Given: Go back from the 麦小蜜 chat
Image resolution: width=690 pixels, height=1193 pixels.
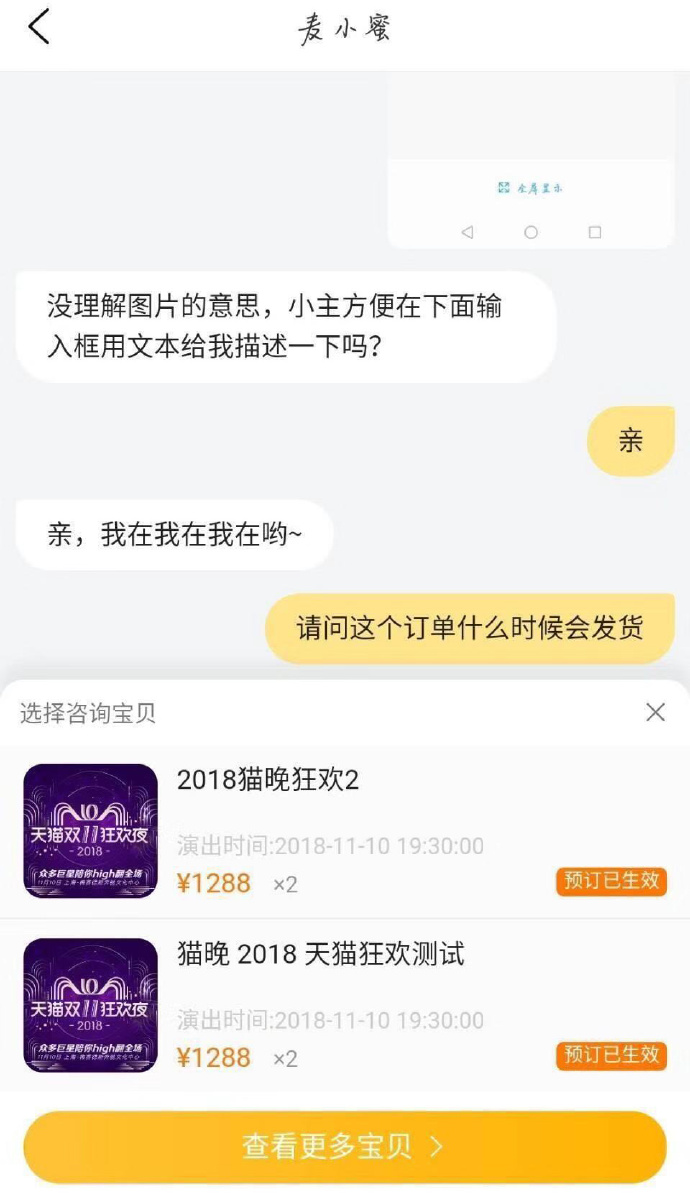Looking at the screenshot, I should tap(39, 28).
